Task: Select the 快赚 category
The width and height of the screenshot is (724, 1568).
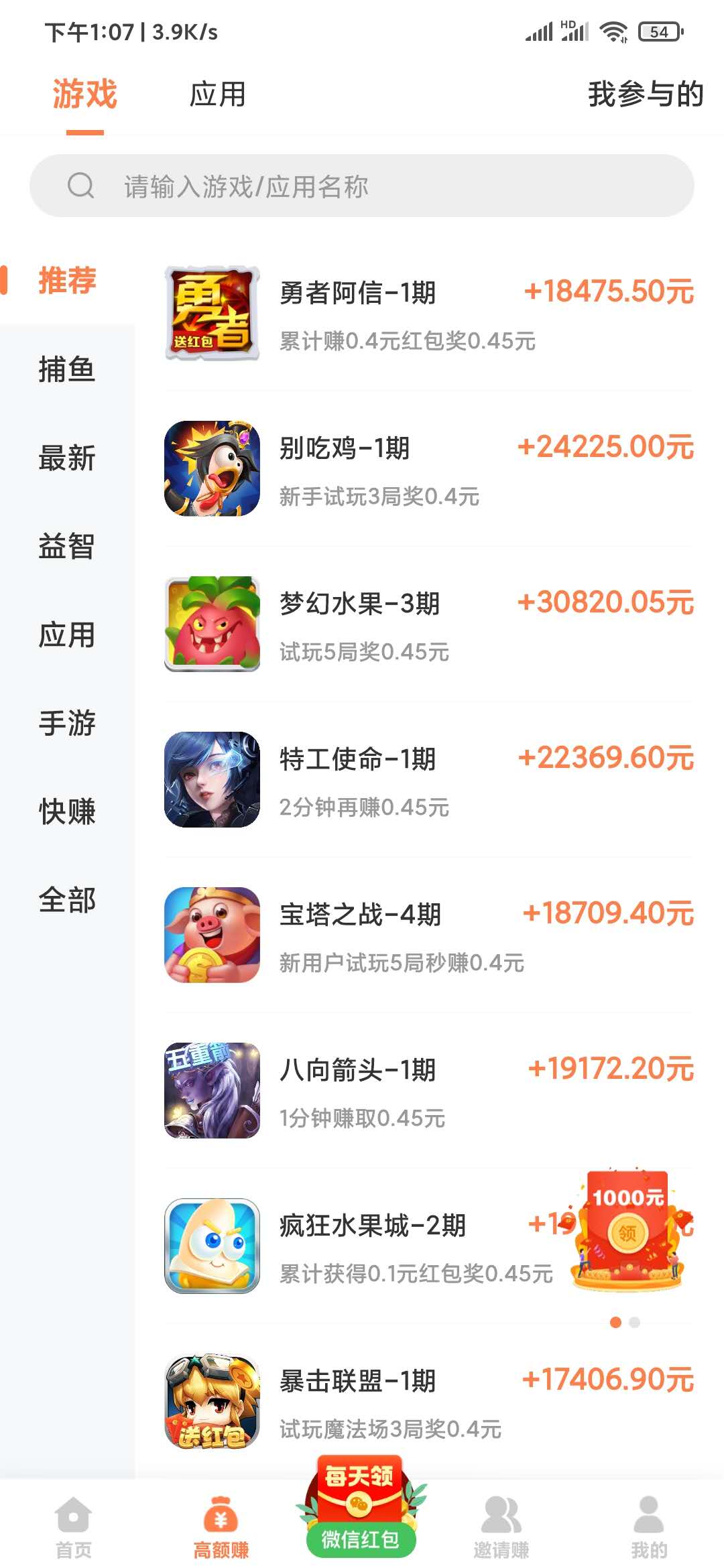Action: click(x=67, y=812)
